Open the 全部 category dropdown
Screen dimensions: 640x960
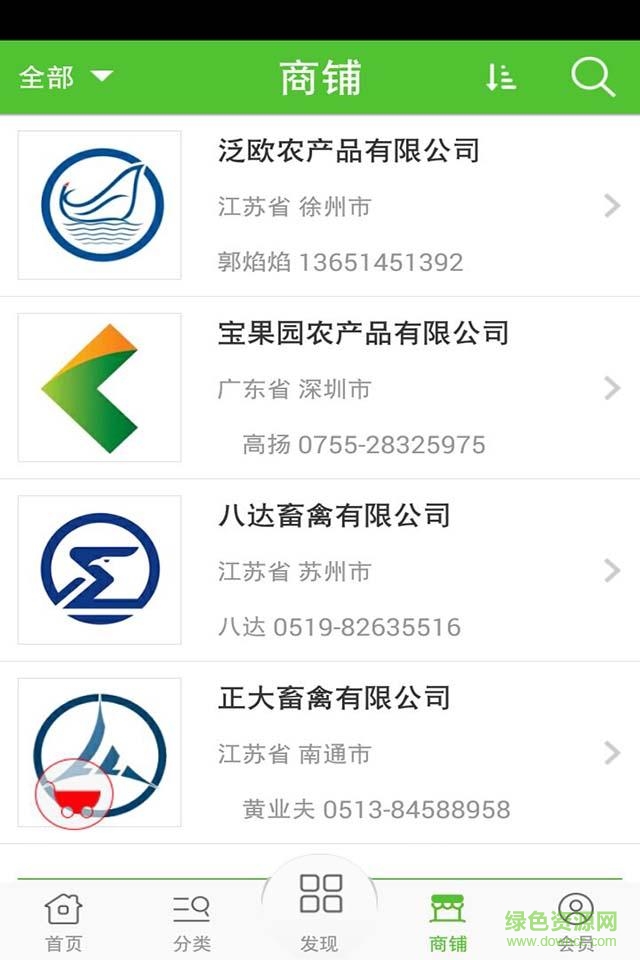[66, 77]
